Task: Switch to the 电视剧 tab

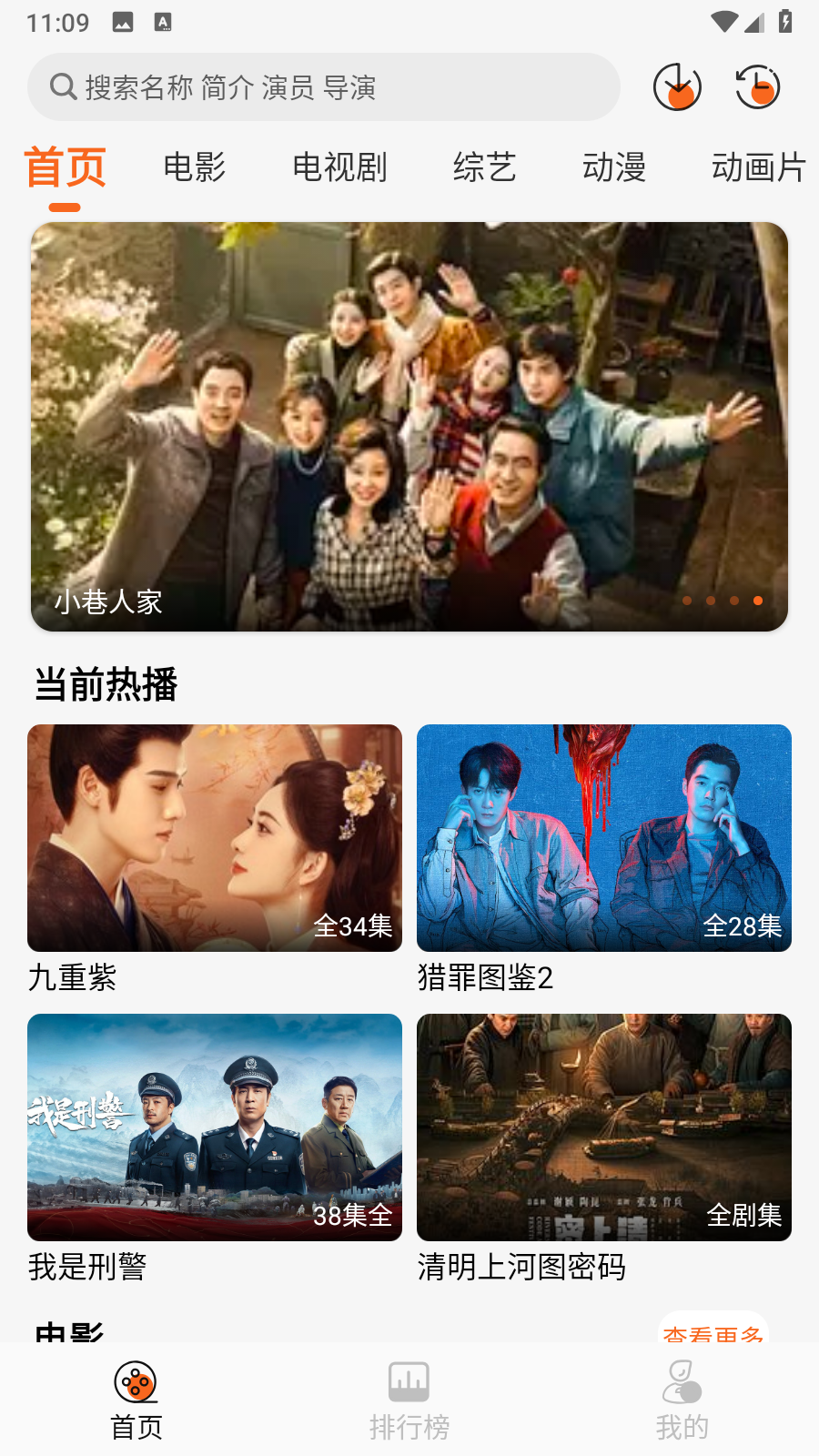Action: pos(339,167)
